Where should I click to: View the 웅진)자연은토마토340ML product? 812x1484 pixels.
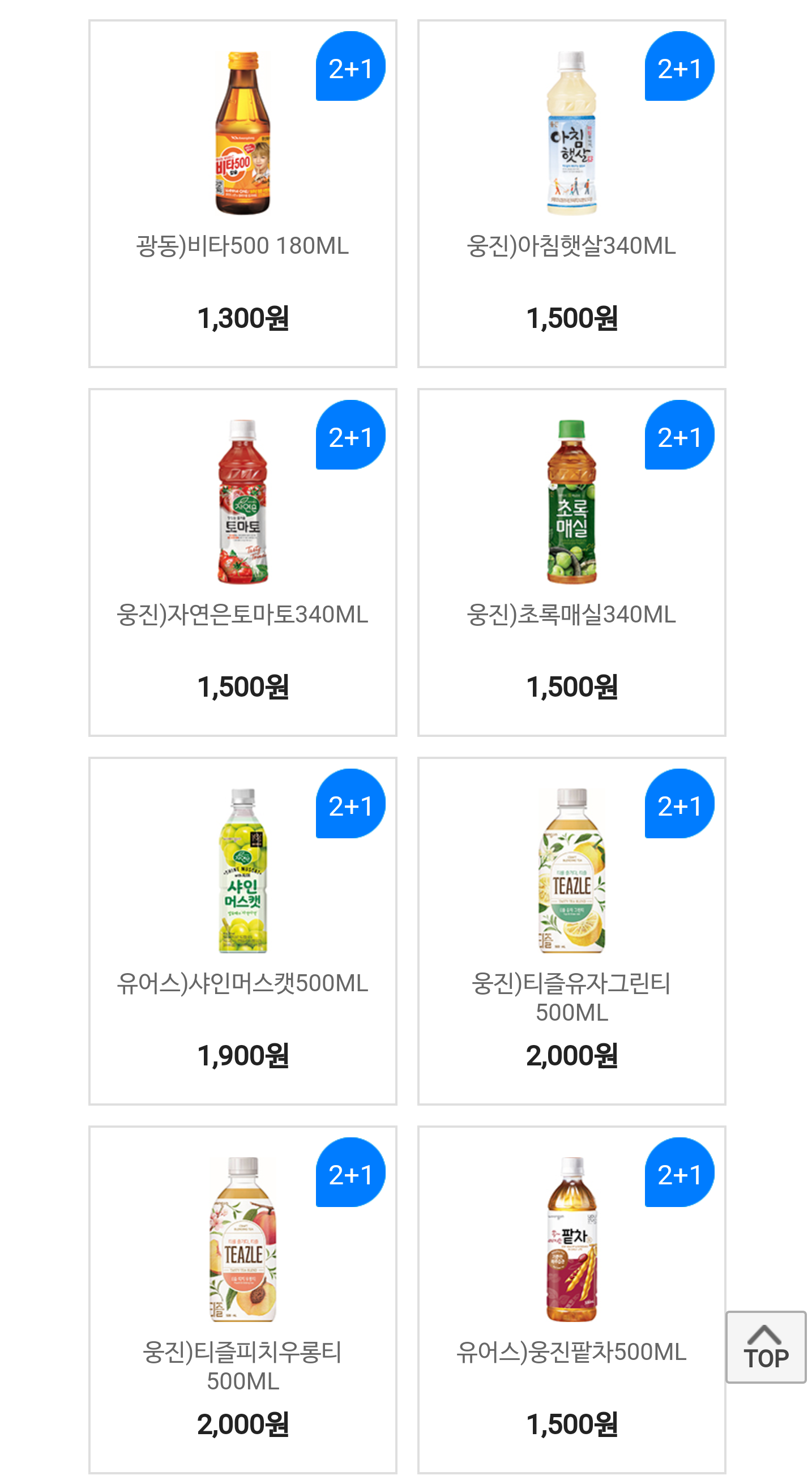point(242,562)
